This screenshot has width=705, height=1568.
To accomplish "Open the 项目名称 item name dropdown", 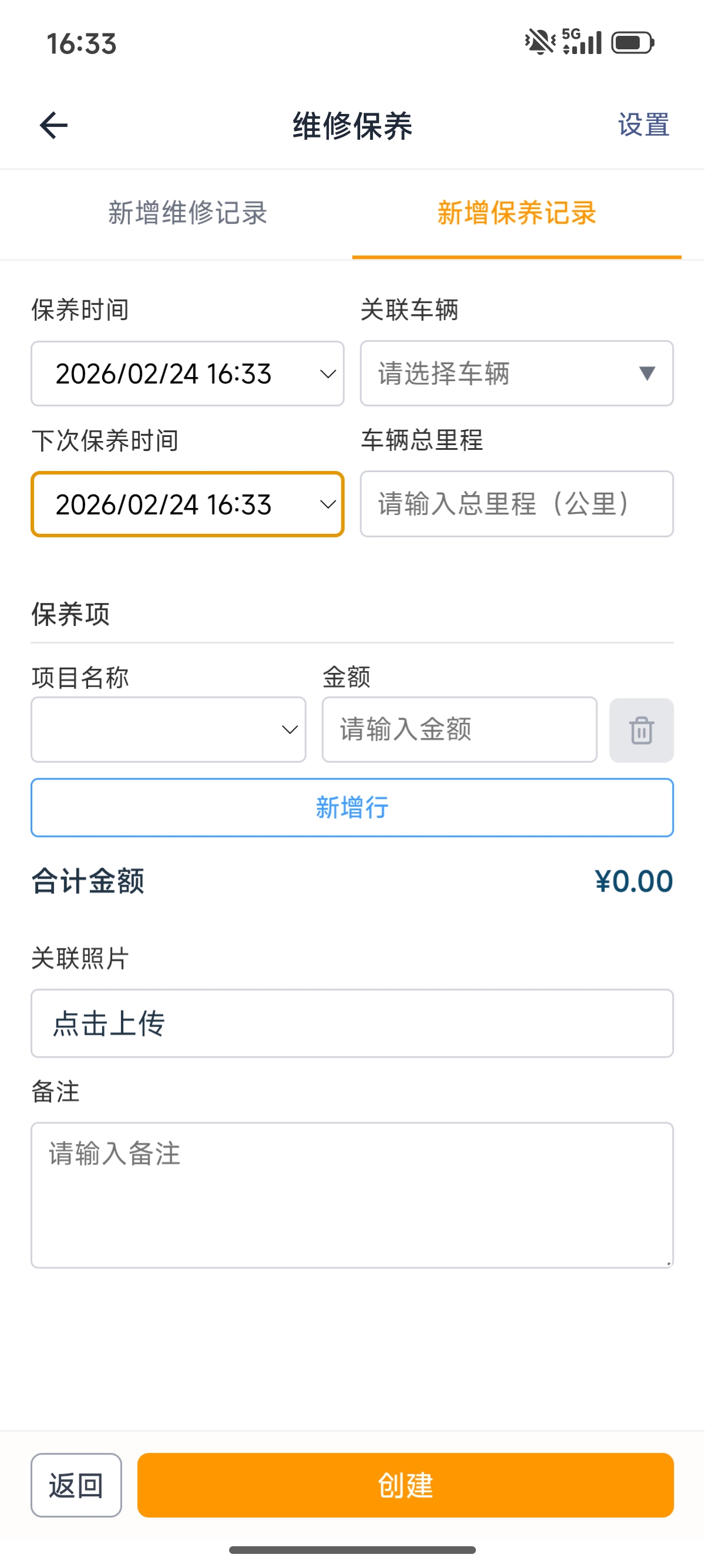I will [x=168, y=729].
